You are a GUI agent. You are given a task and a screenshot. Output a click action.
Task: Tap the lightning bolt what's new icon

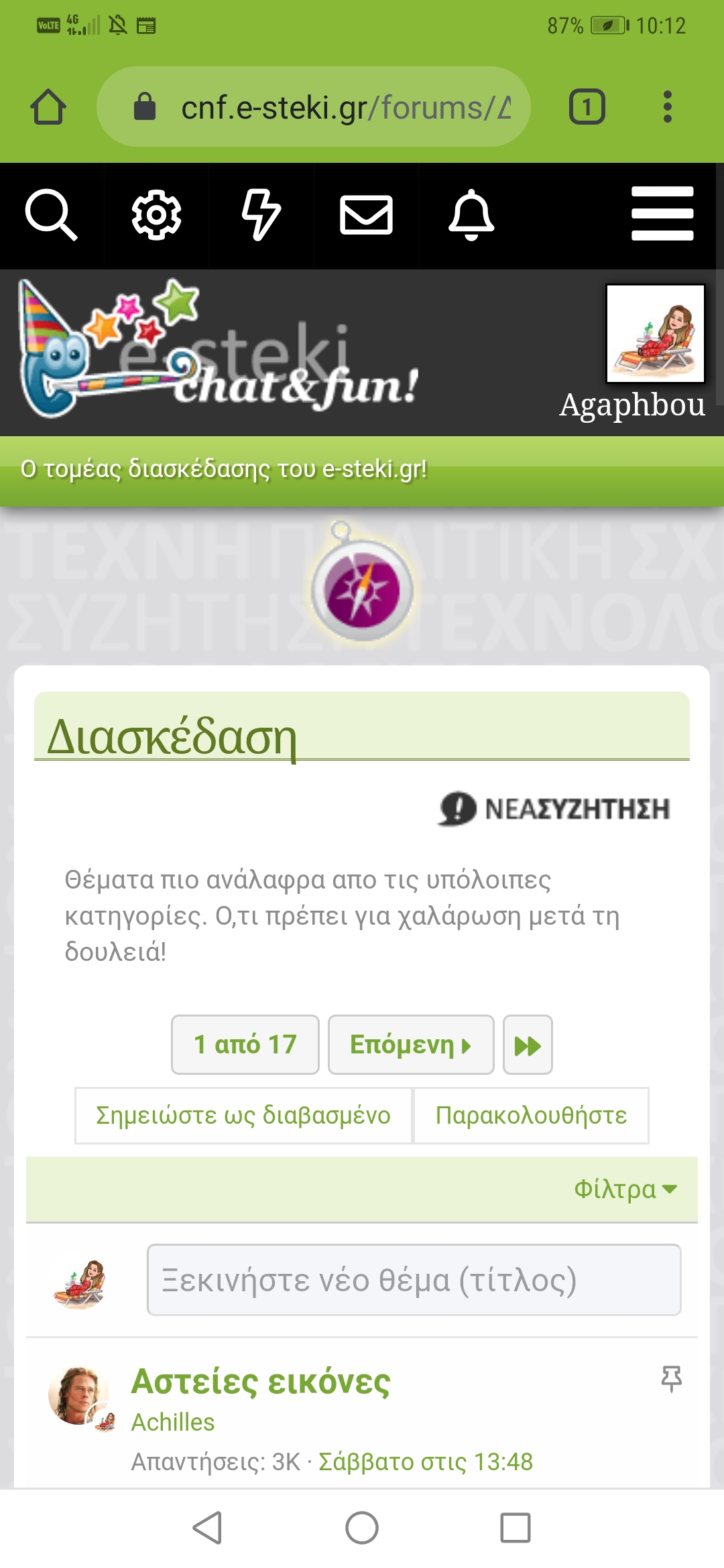[261, 215]
